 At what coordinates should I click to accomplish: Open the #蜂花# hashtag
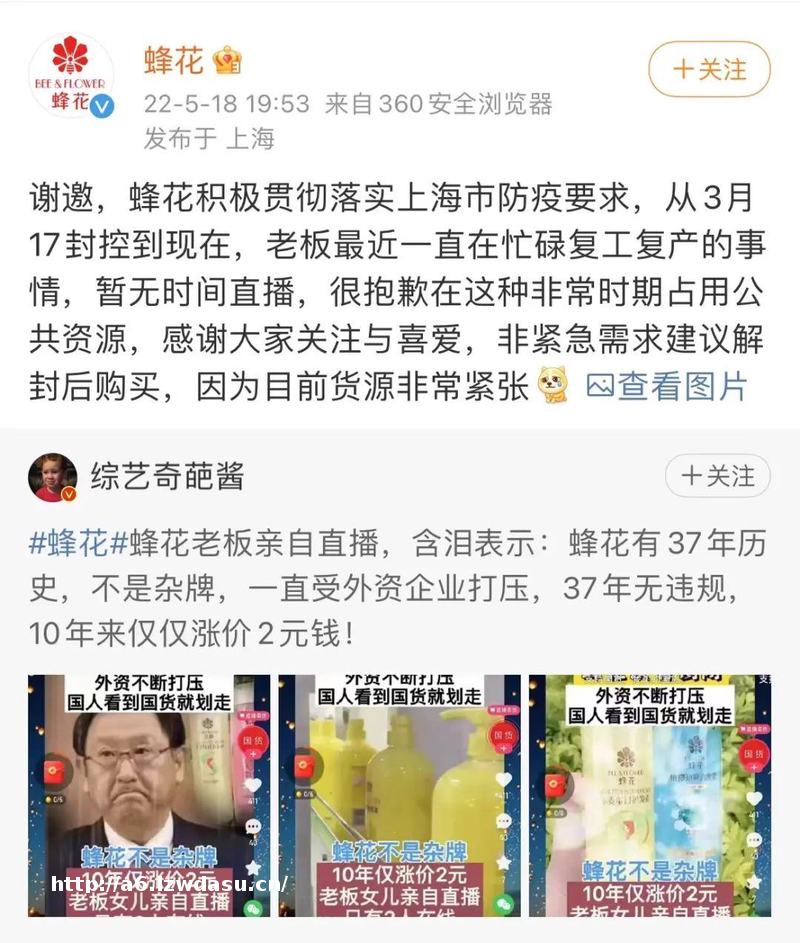click(69, 544)
